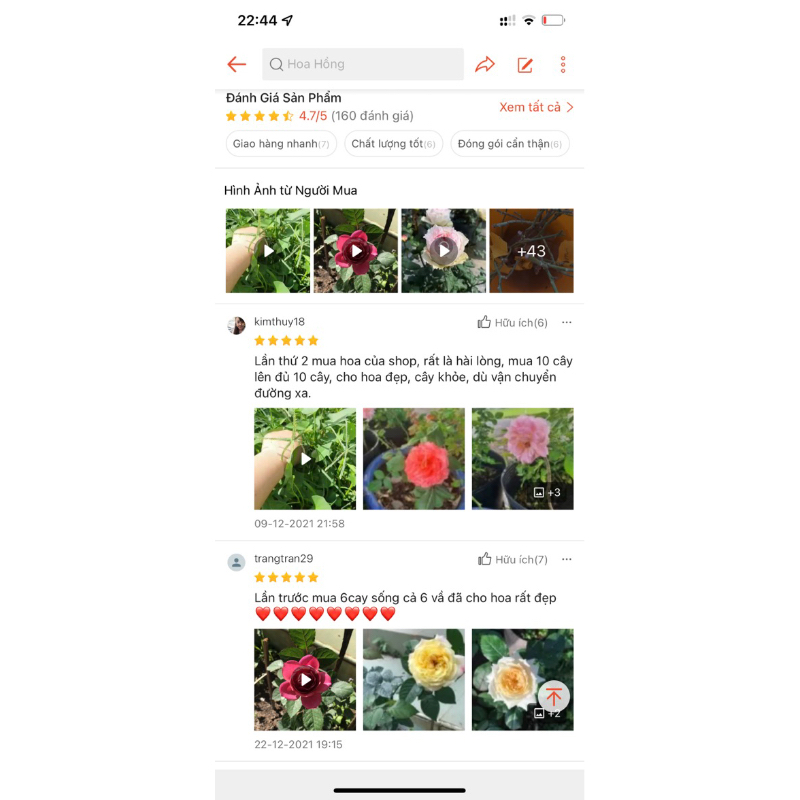Open the edit note icon
The image size is (800, 800).
coord(525,65)
